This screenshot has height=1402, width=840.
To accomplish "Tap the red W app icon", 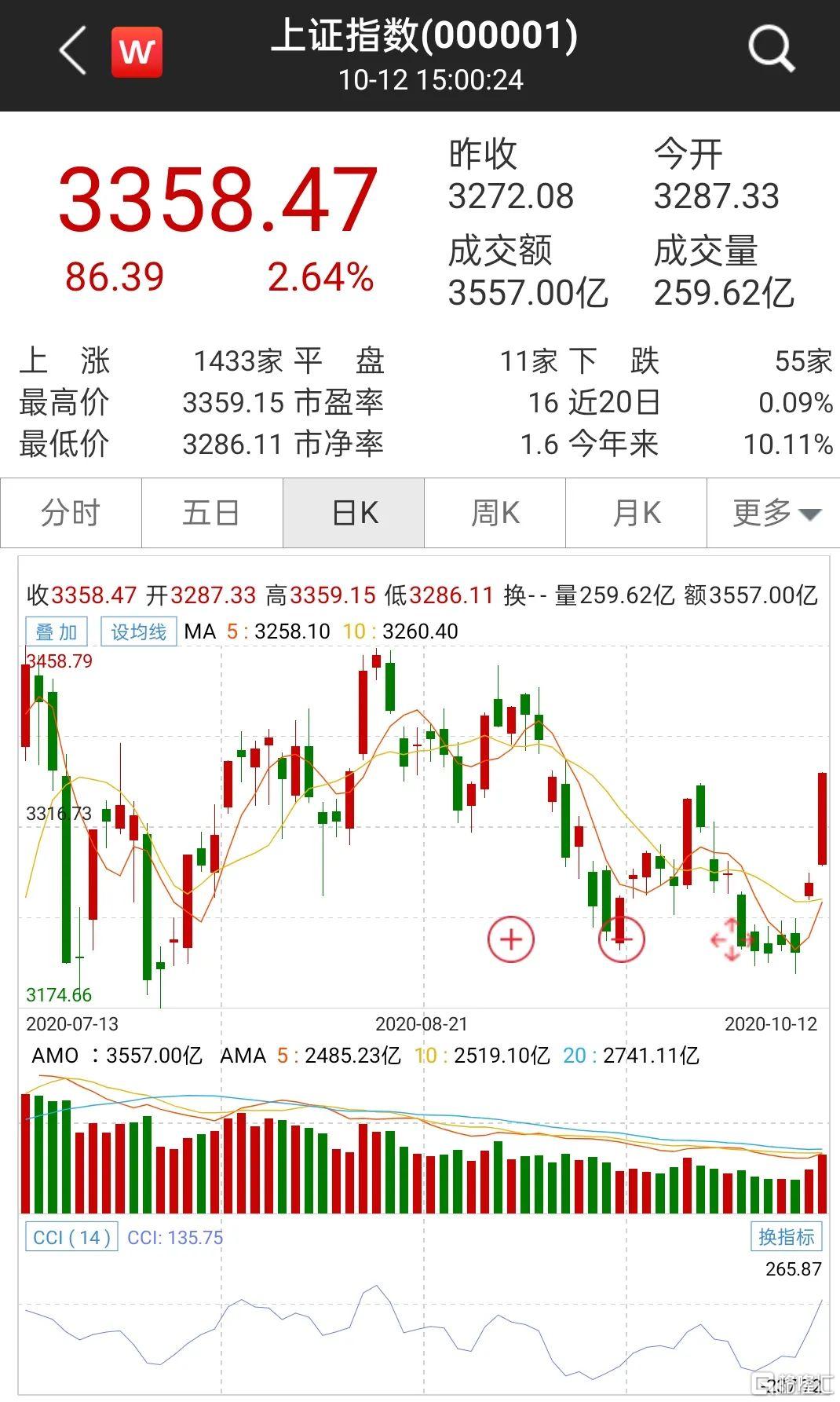I will pos(137,52).
